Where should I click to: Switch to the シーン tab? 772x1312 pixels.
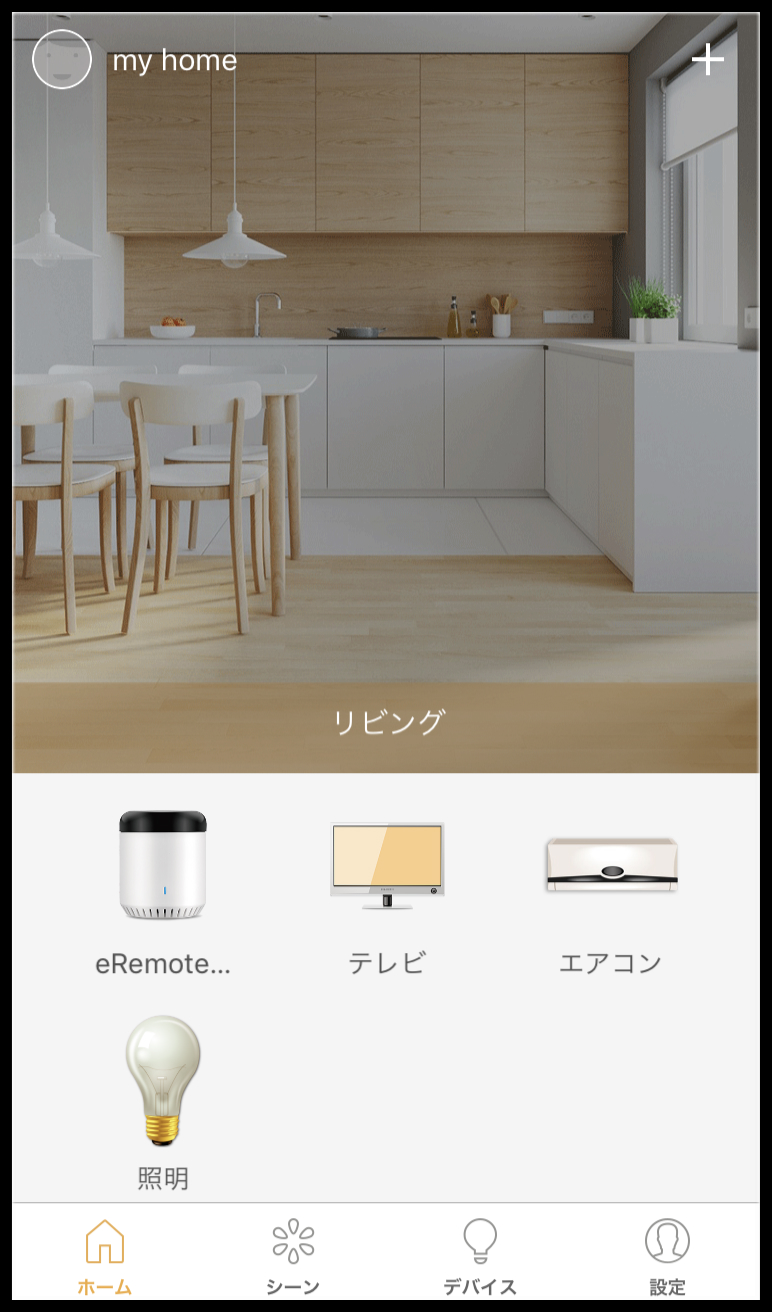point(293,1257)
